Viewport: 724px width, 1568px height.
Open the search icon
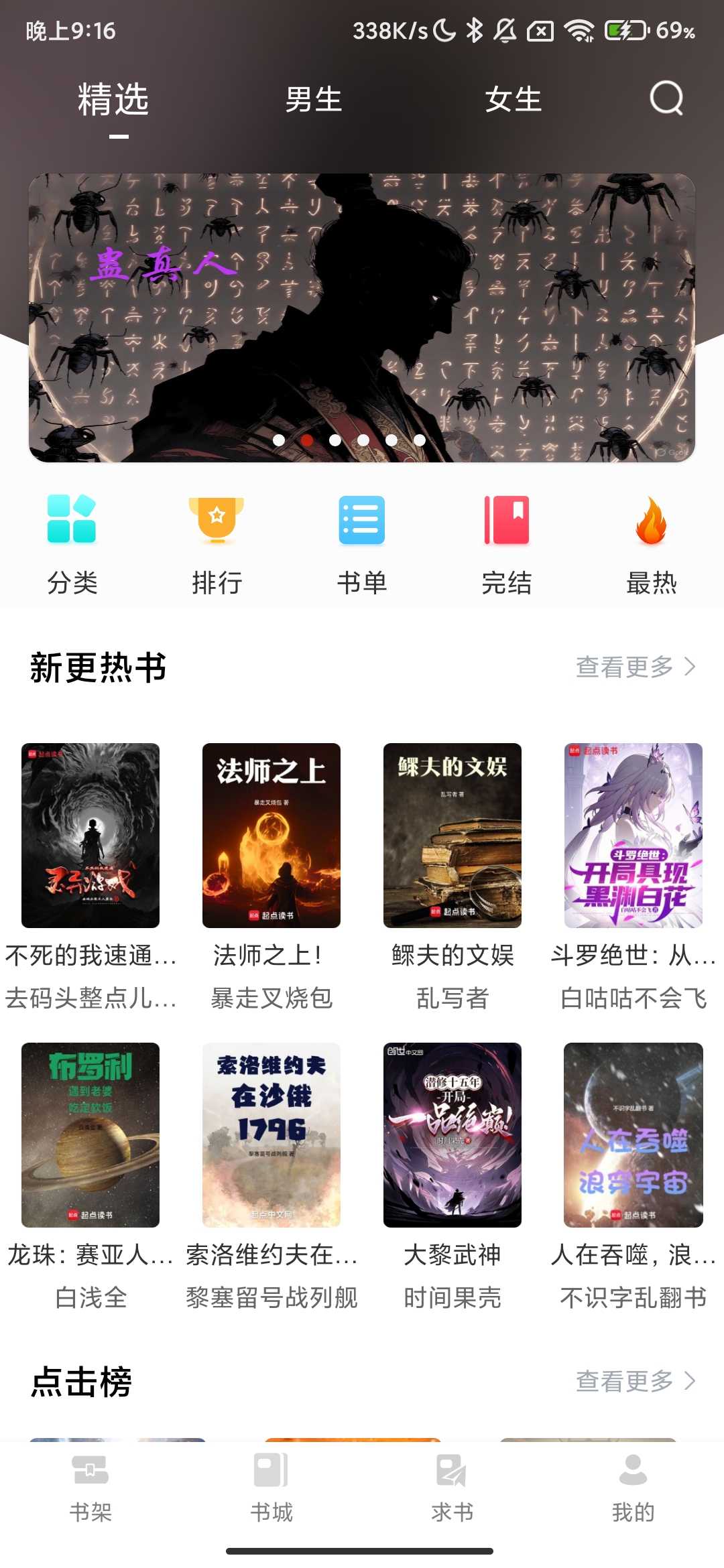point(666,99)
